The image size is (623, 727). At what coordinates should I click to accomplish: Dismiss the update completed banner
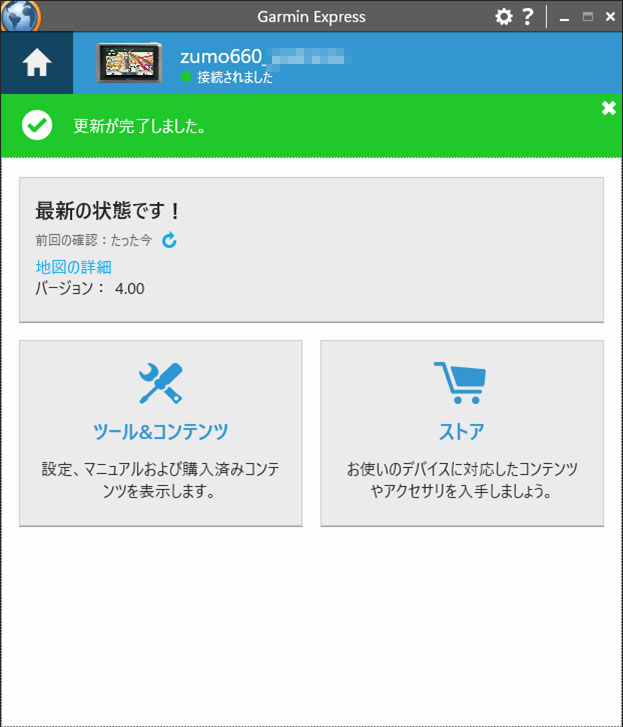(608, 108)
